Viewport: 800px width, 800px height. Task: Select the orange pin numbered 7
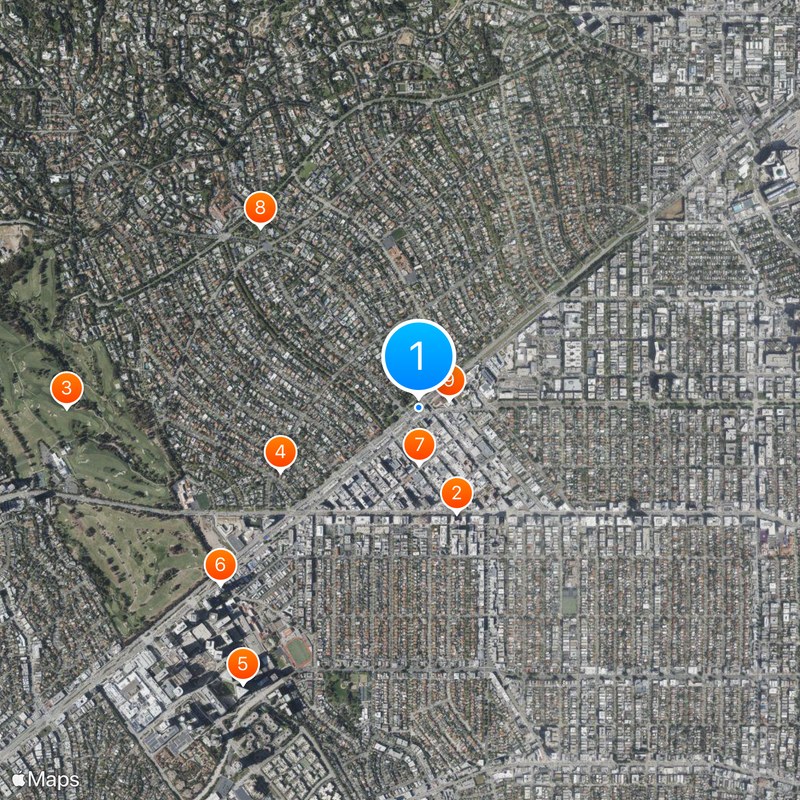point(420,445)
